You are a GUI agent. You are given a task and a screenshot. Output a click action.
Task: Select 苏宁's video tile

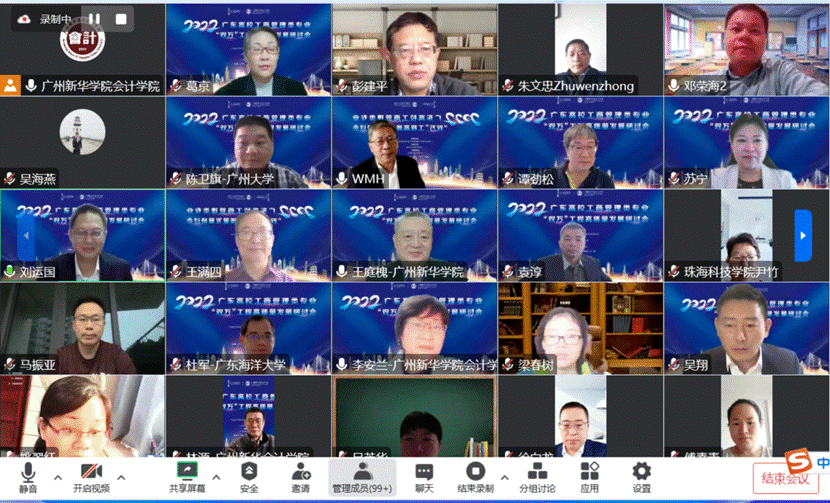coord(746,141)
